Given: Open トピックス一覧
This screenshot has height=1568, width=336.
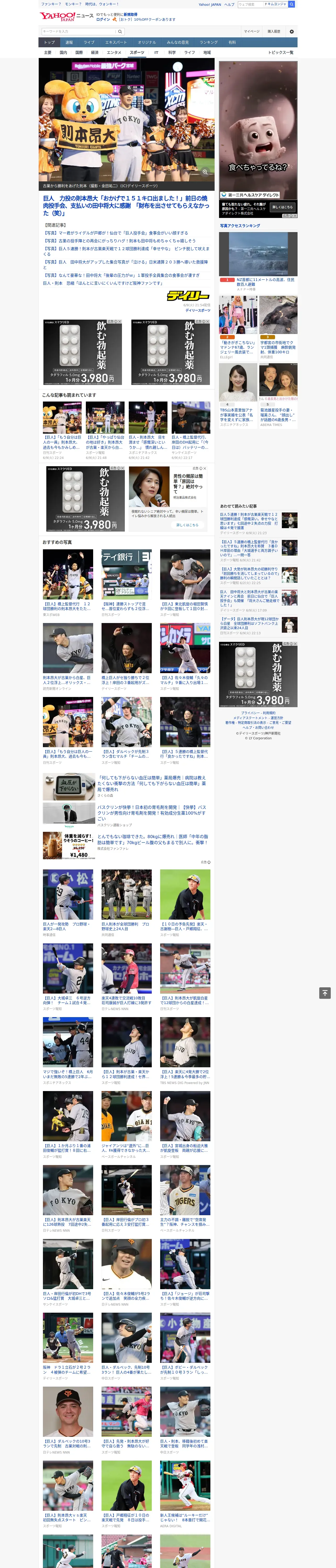Looking at the screenshot, I should [281, 52].
